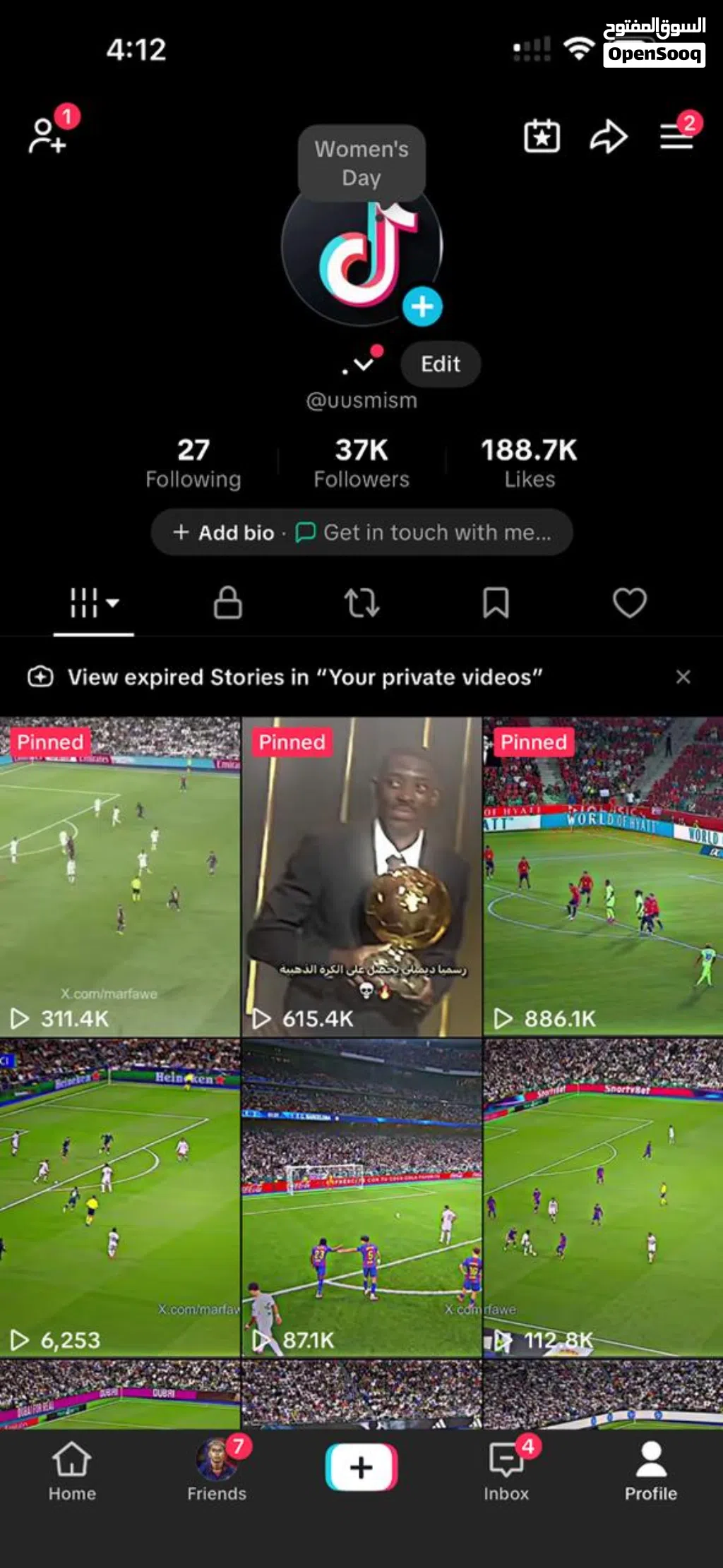Create a new post with the plus button
Screen dimensions: 723x1568
(361, 1467)
